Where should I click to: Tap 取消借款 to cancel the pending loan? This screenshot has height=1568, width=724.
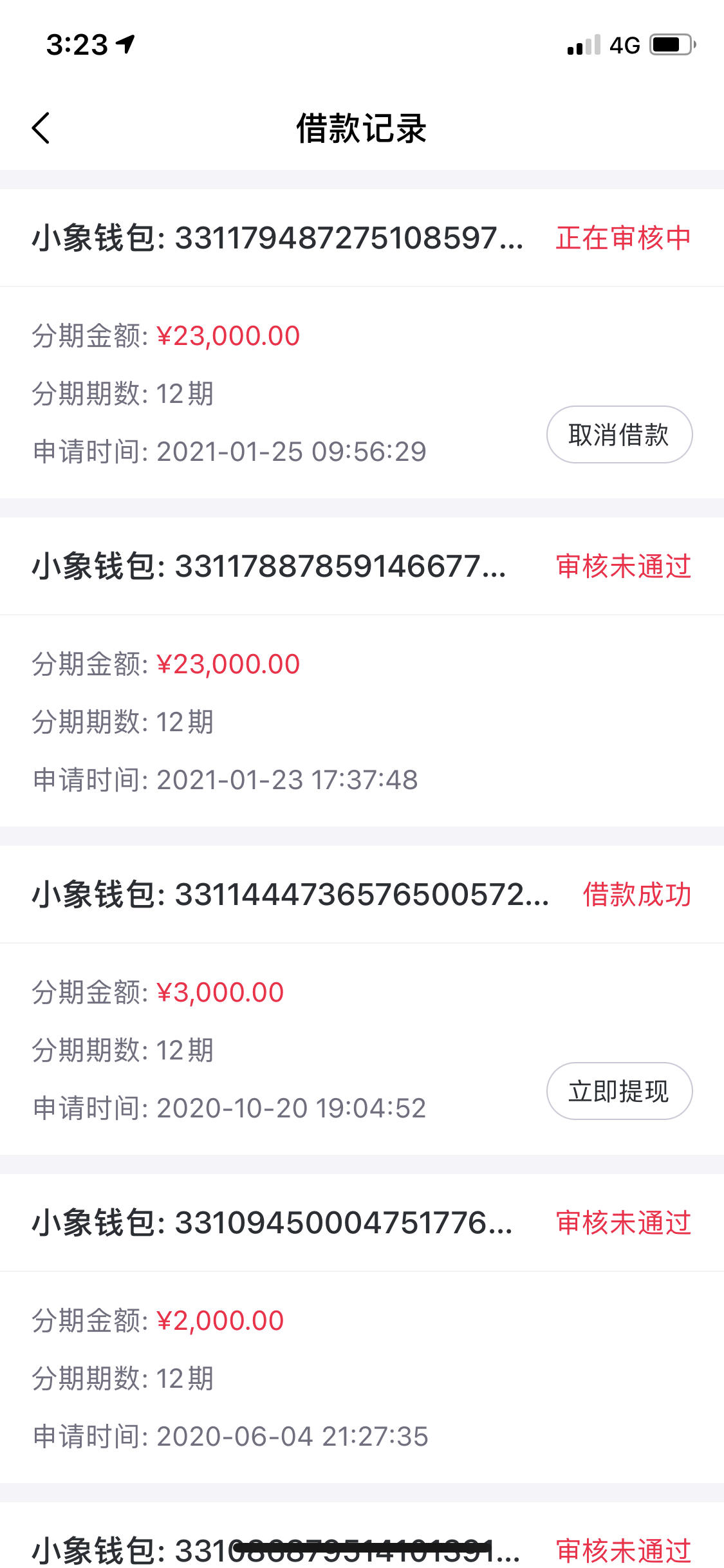tap(619, 434)
